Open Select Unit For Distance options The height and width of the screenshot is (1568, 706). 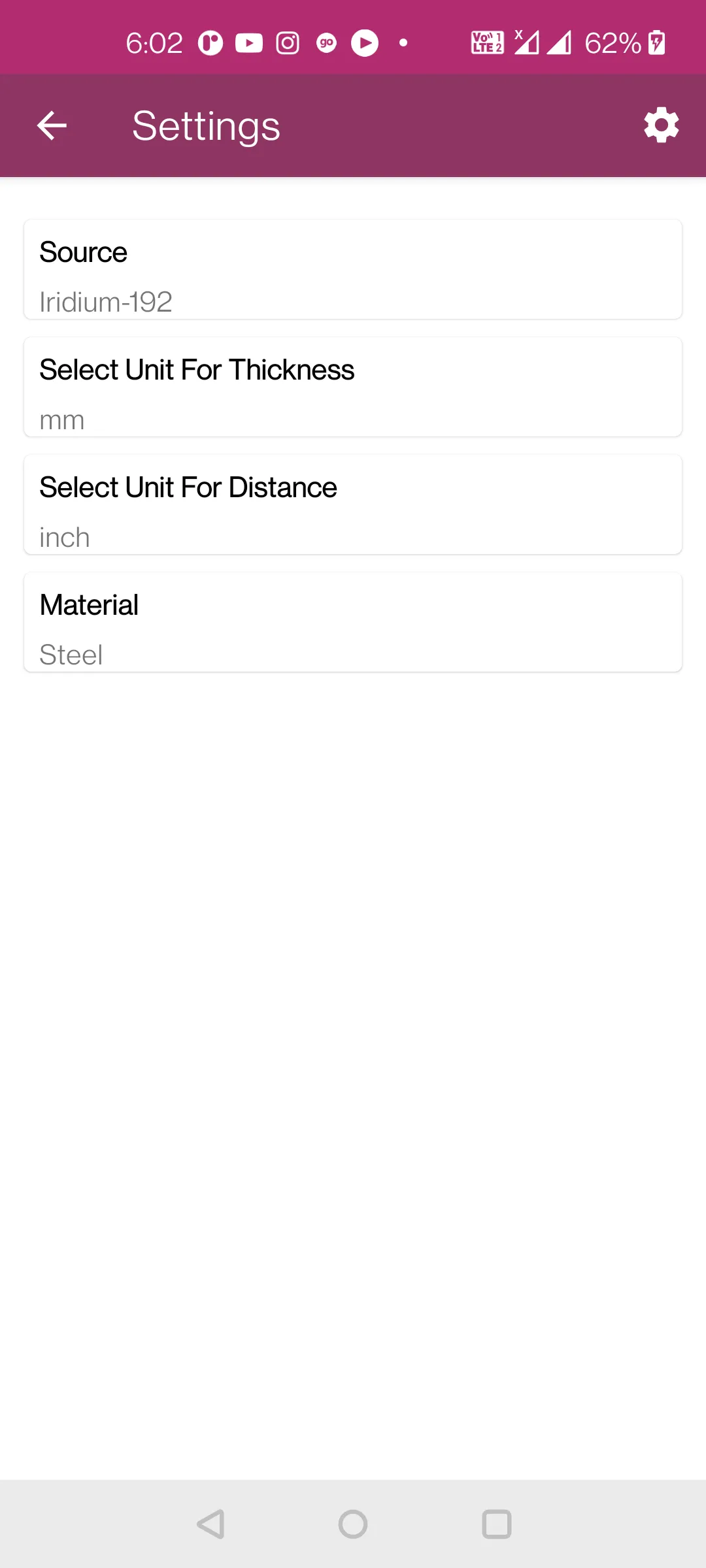tap(353, 504)
